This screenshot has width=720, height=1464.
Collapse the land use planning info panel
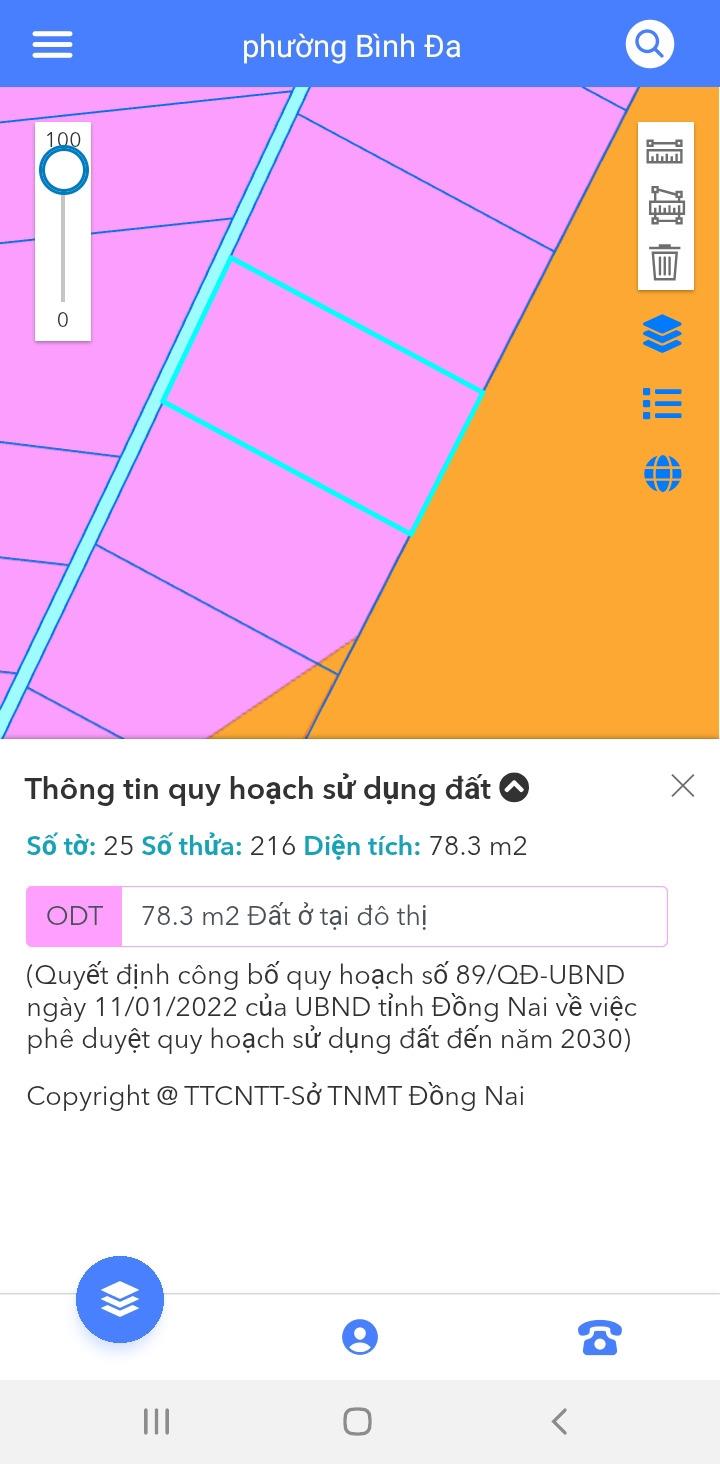point(514,788)
